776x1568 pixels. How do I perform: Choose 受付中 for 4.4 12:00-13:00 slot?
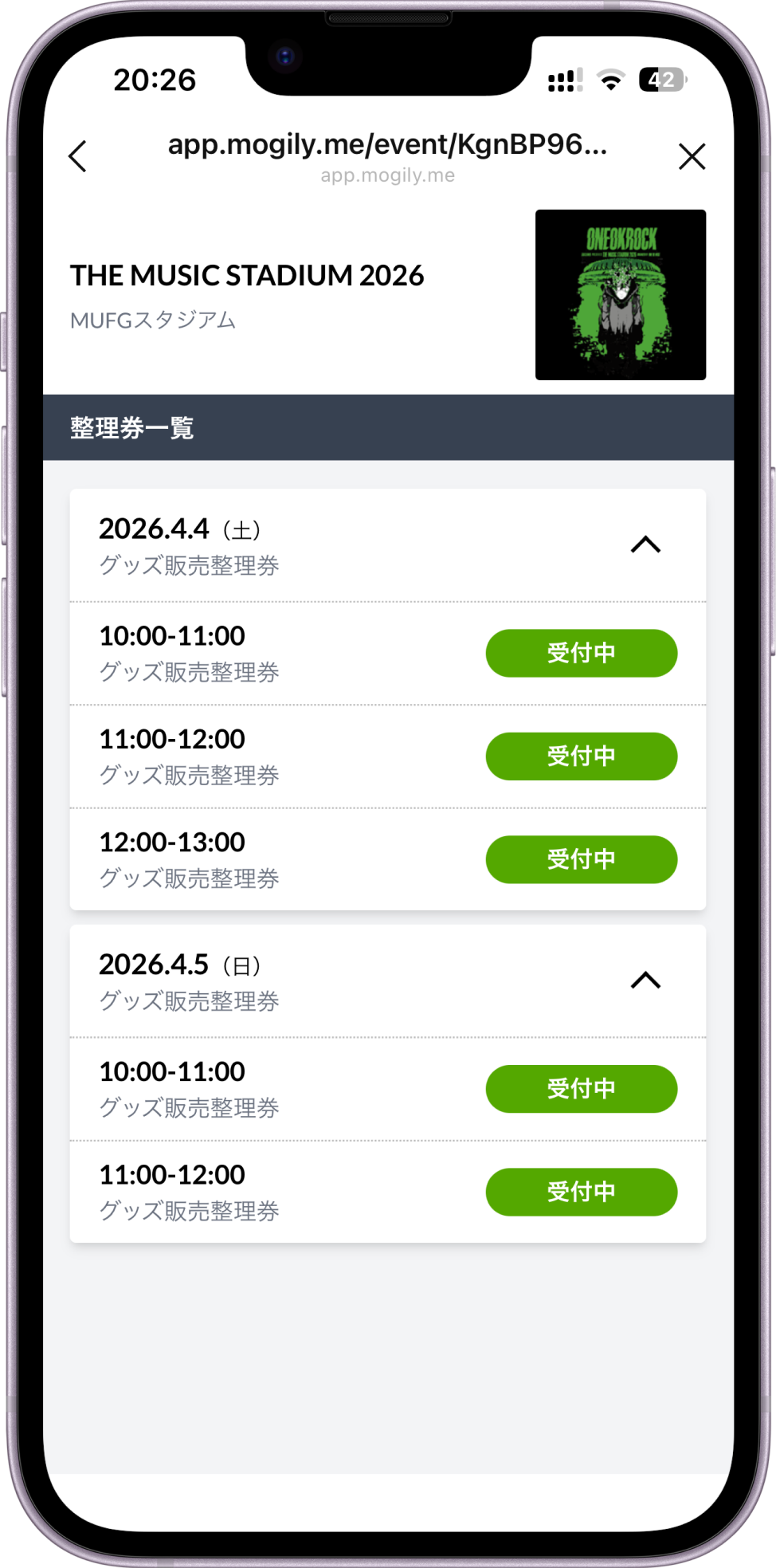coord(581,859)
